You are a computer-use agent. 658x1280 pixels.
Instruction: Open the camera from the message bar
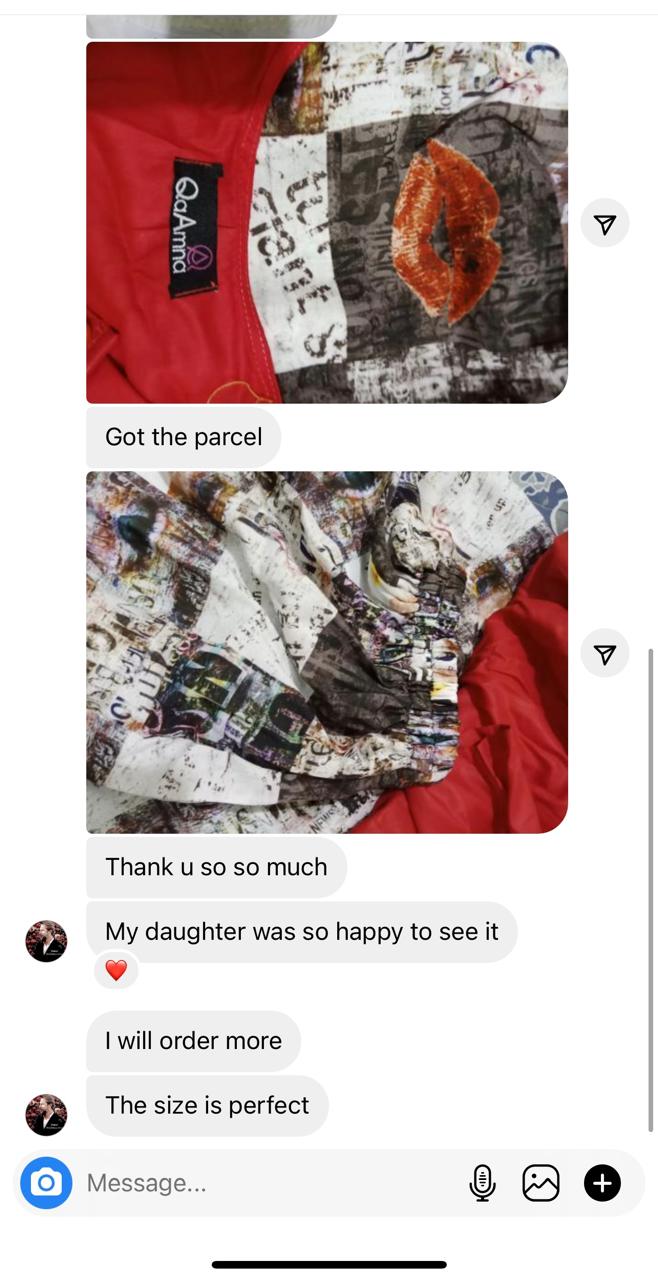click(x=46, y=1183)
